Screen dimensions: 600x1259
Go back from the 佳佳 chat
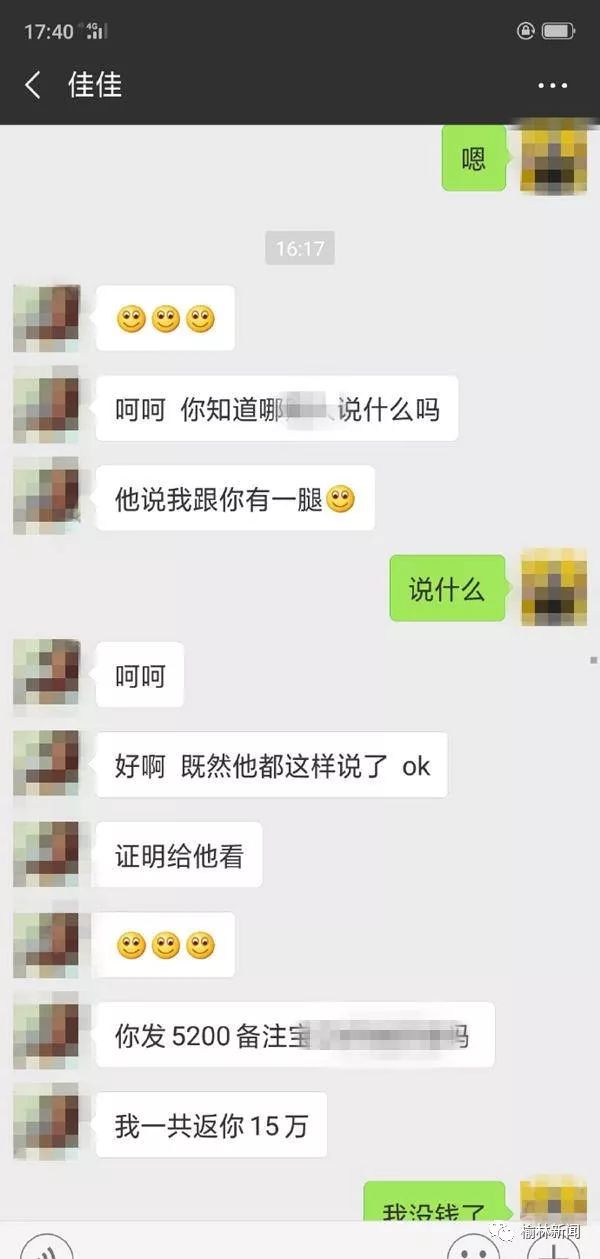[x=33, y=85]
